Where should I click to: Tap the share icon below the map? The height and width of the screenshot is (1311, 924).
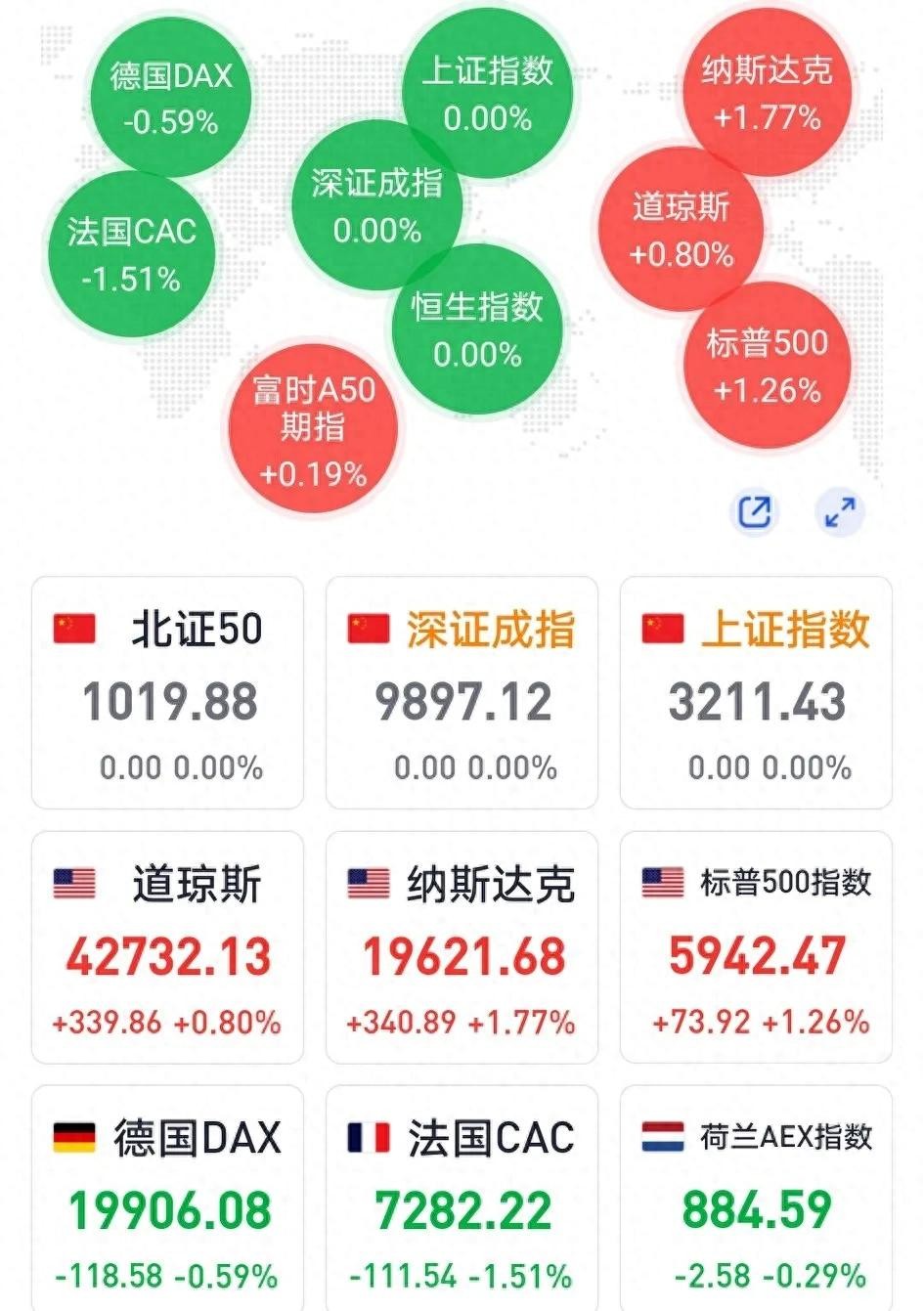754,511
